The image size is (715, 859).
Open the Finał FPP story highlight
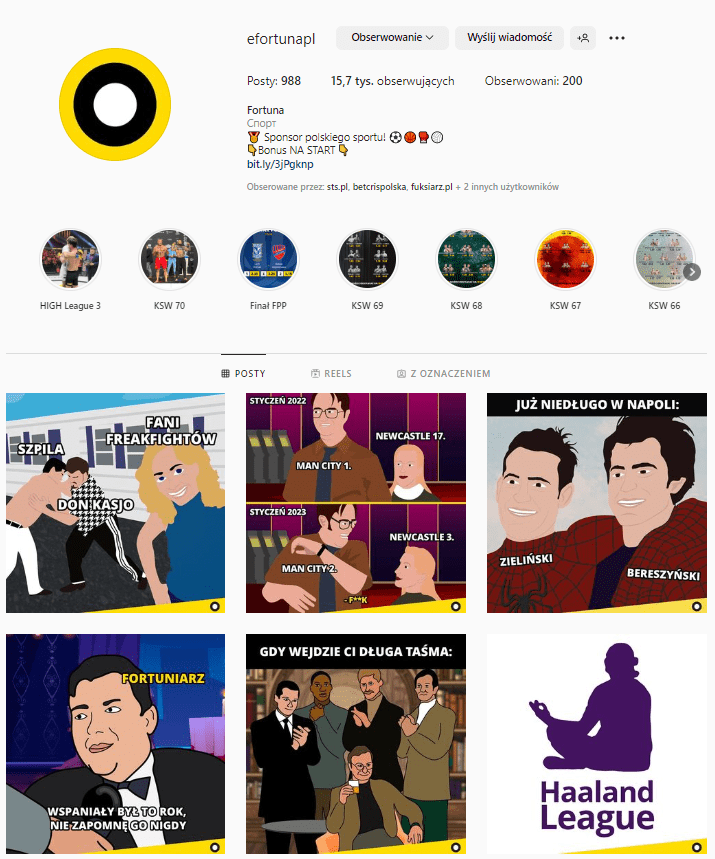pos(268,259)
